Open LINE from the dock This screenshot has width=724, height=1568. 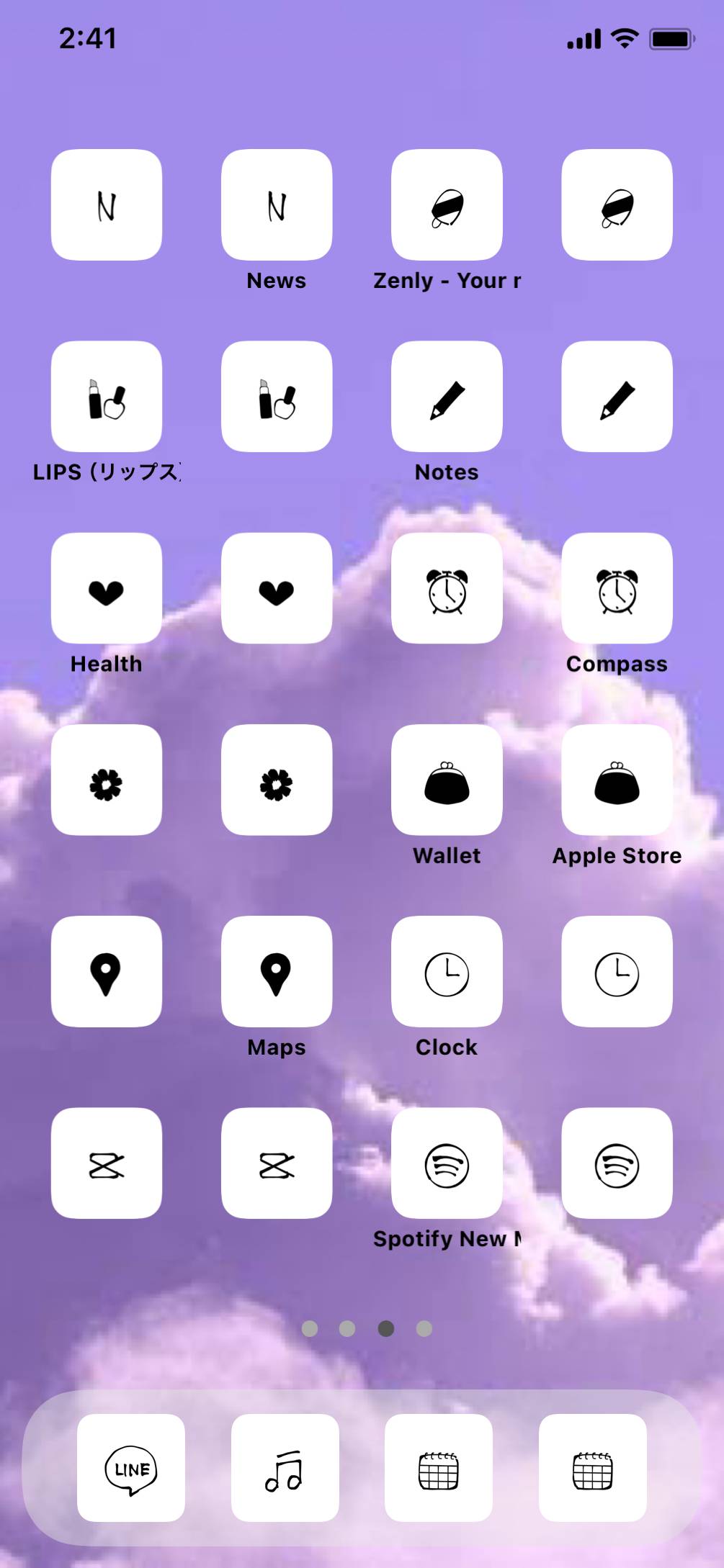click(131, 1467)
